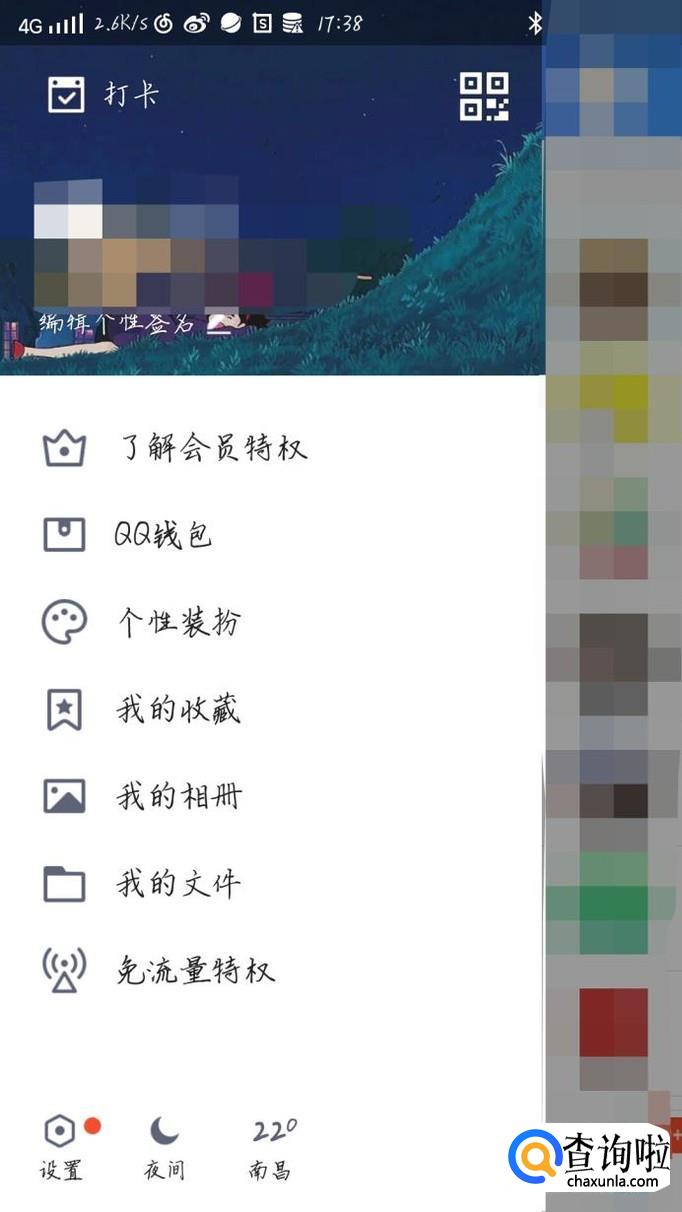Open 设置 settings

pos(61,1147)
